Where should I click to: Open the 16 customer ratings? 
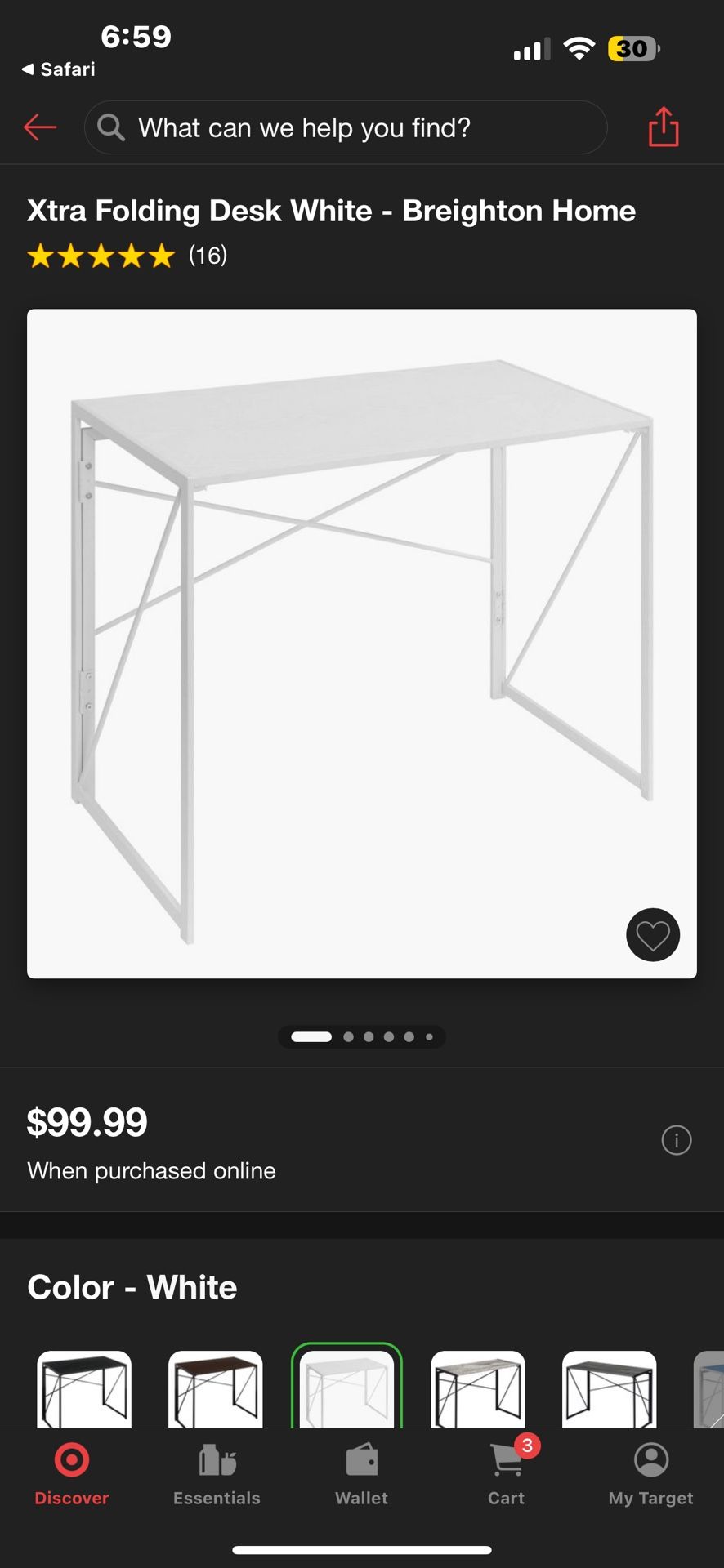[127, 256]
